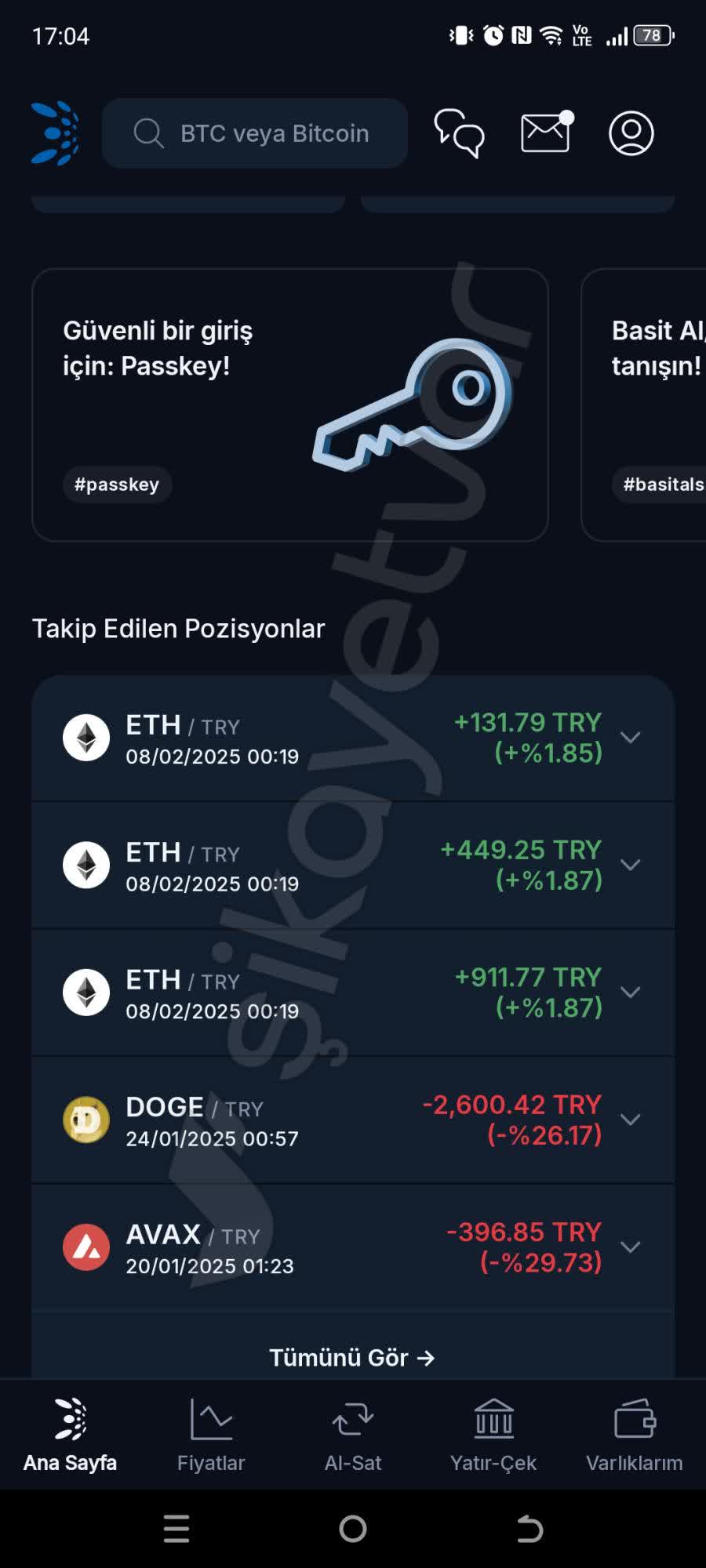Expand the DOGE/TRY position details
Image resolution: width=706 pixels, height=1568 pixels.
[x=631, y=1120]
